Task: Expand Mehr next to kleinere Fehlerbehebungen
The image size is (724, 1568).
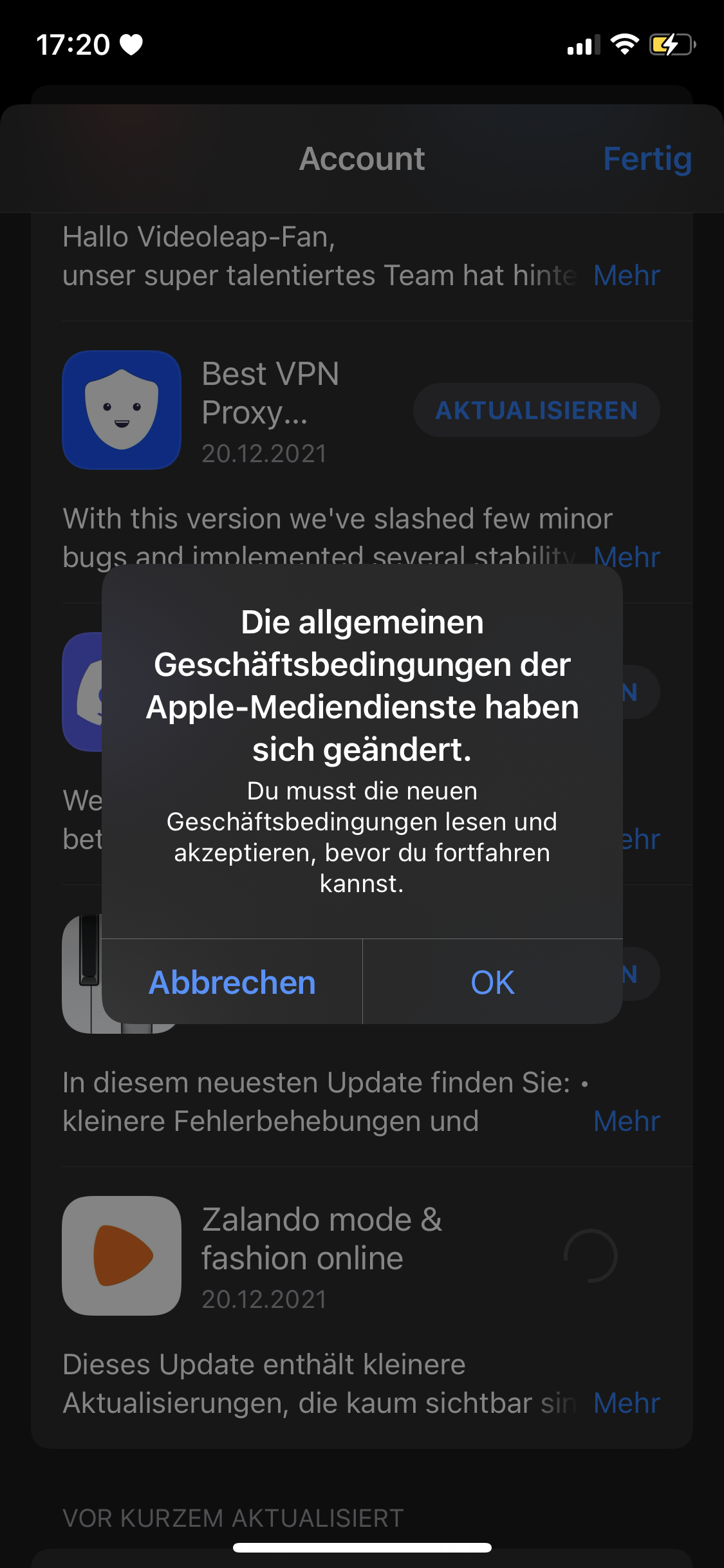Action: [x=627, y=1121]
